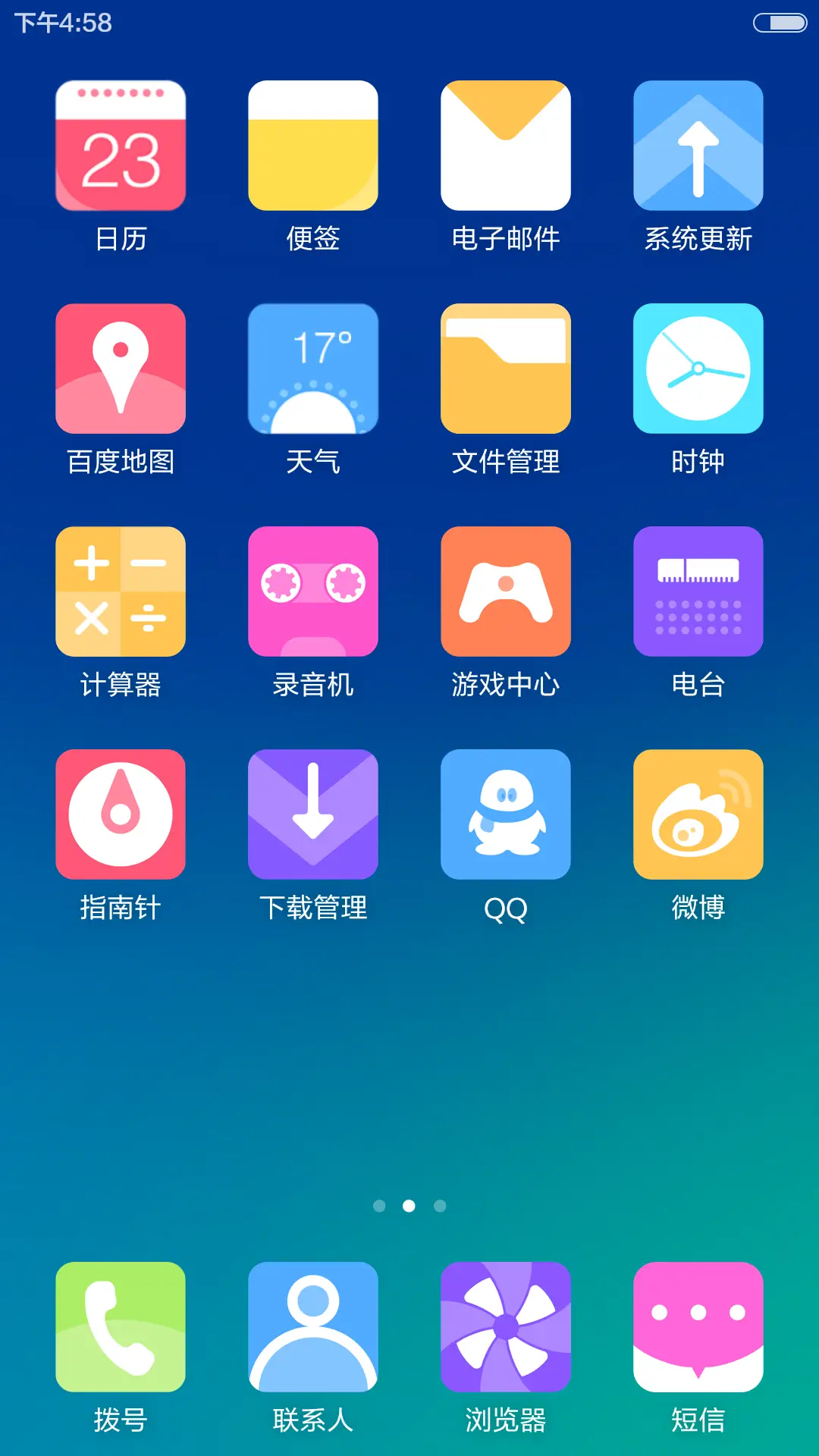
Task: Open the Weather app showing 17 degrees
Action: pyautogui.click(x=312, y=368)
